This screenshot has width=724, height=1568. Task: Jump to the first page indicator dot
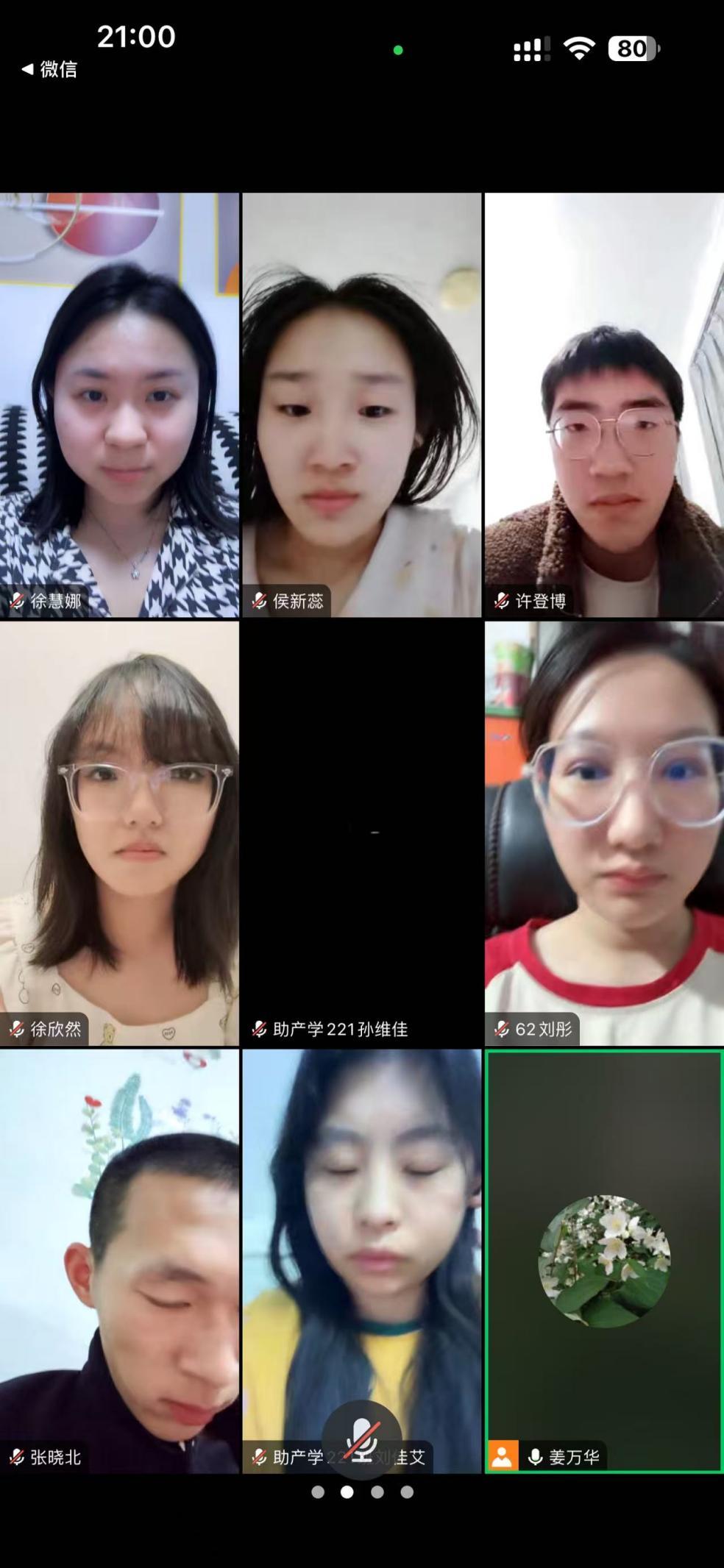(x=318, y=1492)
